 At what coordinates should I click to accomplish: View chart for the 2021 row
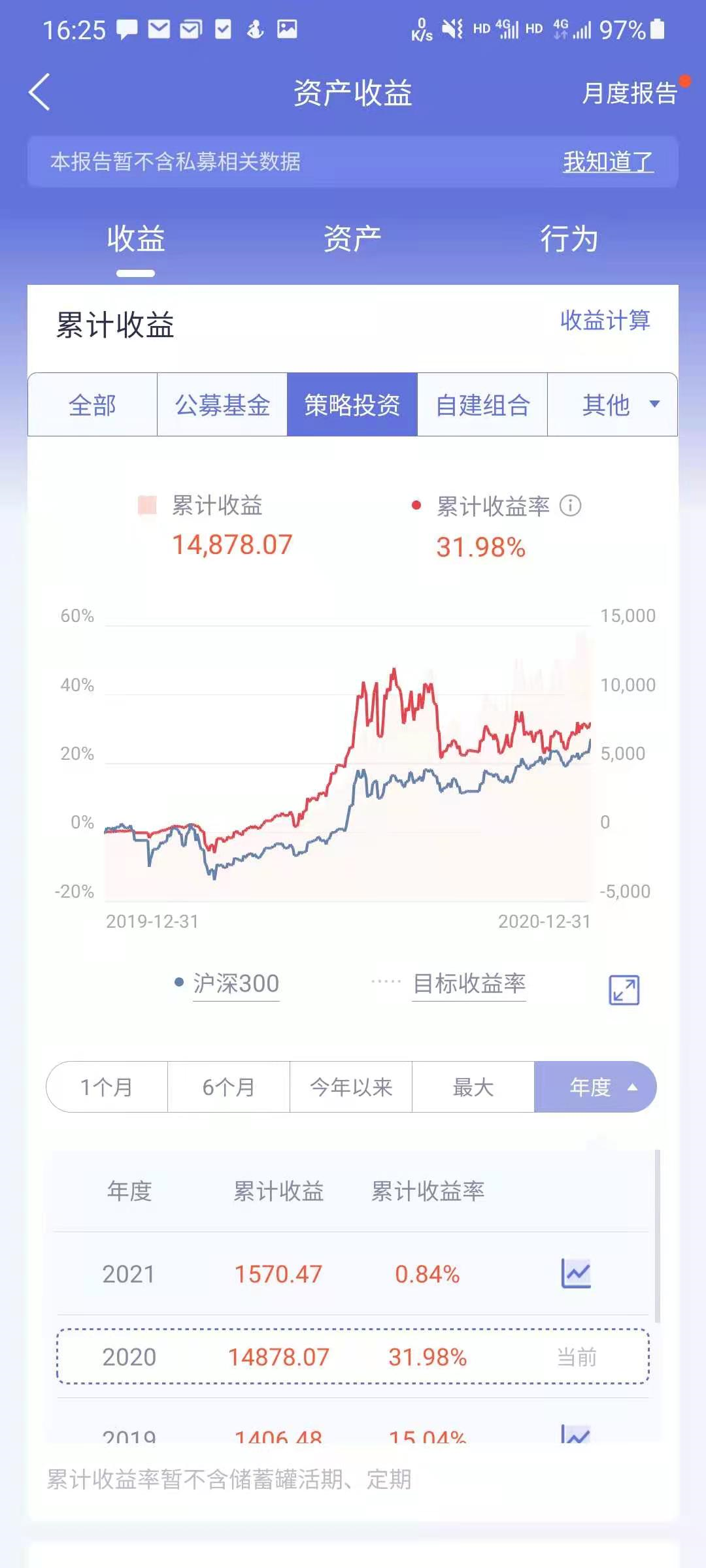point(576,1273)
